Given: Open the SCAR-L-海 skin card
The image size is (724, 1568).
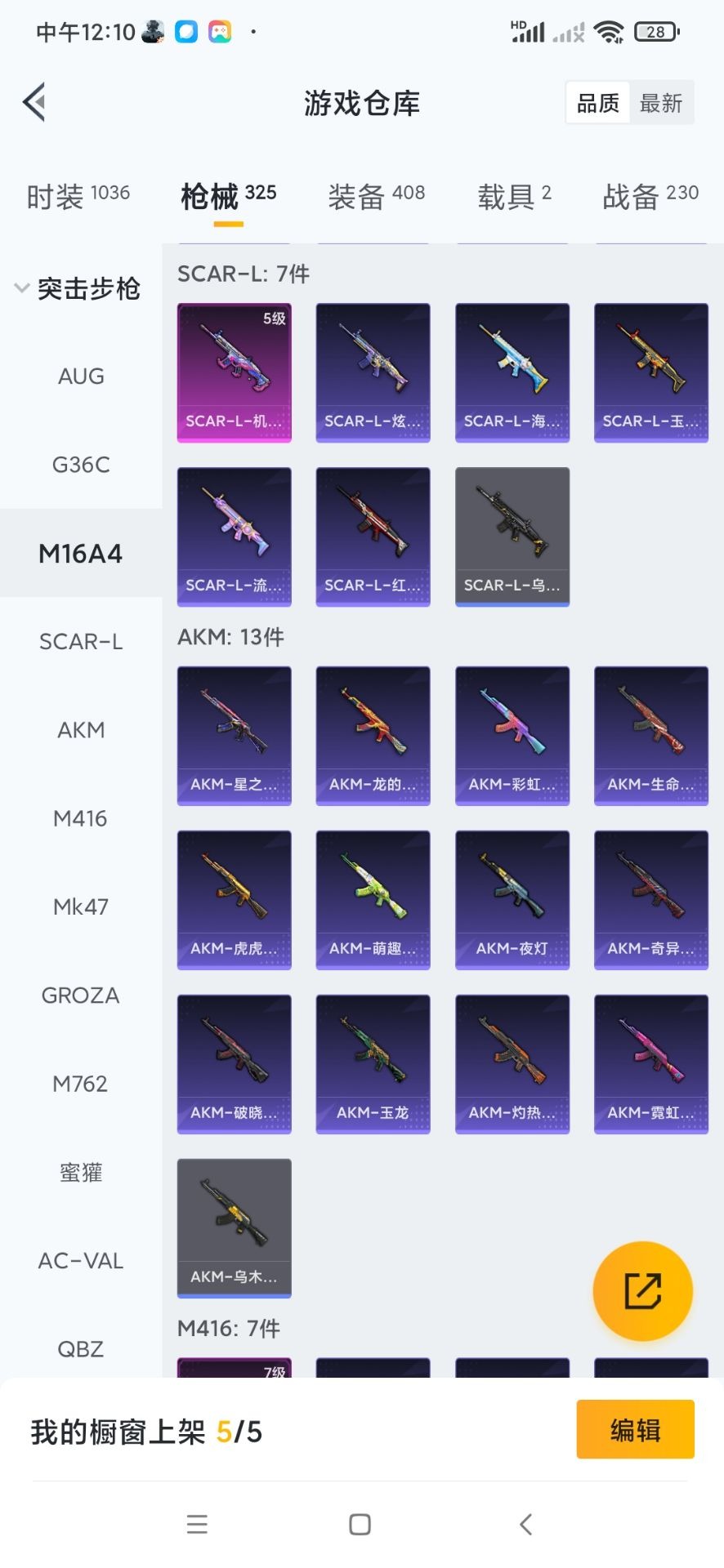Looking at the screenshot, I should tap(512, 372).
